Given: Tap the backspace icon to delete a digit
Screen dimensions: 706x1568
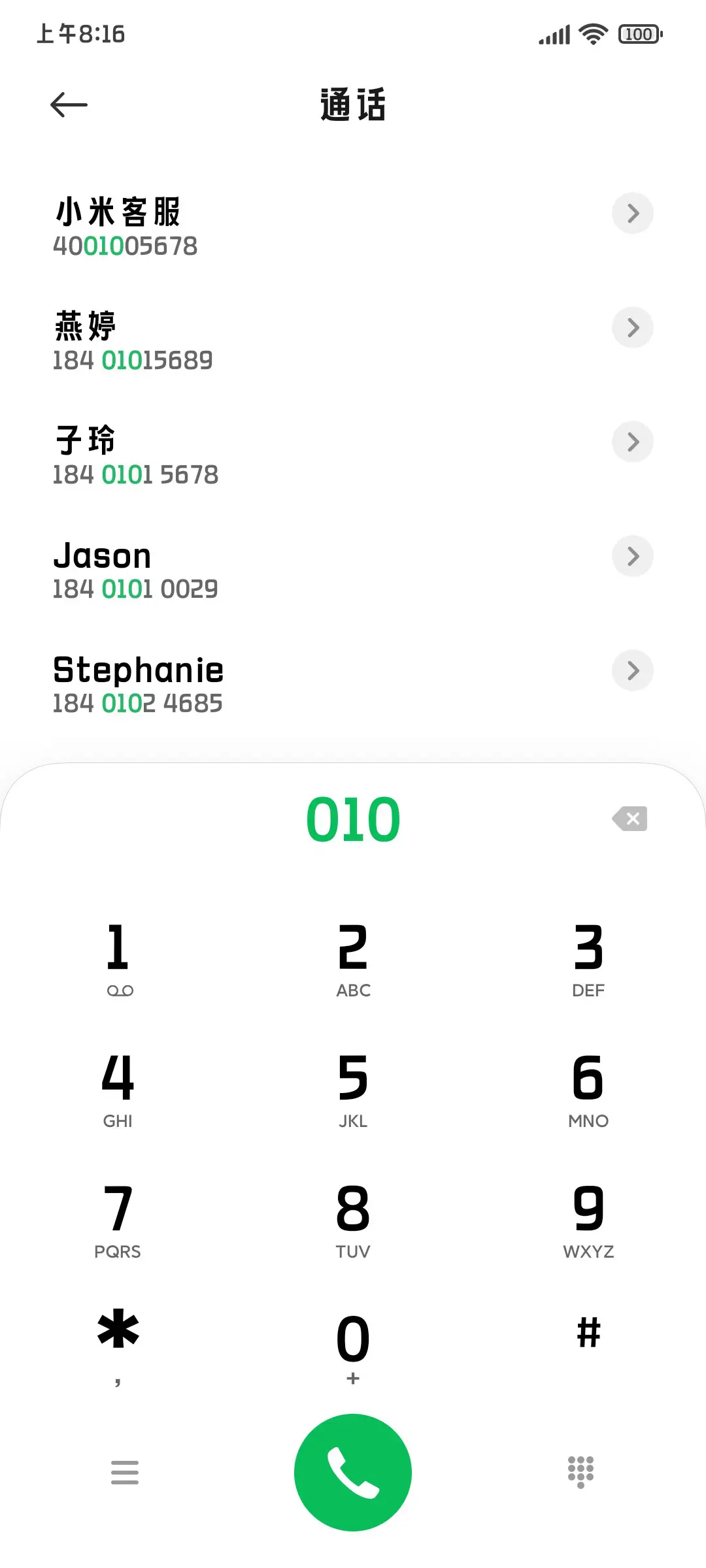Looking at the screenshot, I should tap(630, 819).
